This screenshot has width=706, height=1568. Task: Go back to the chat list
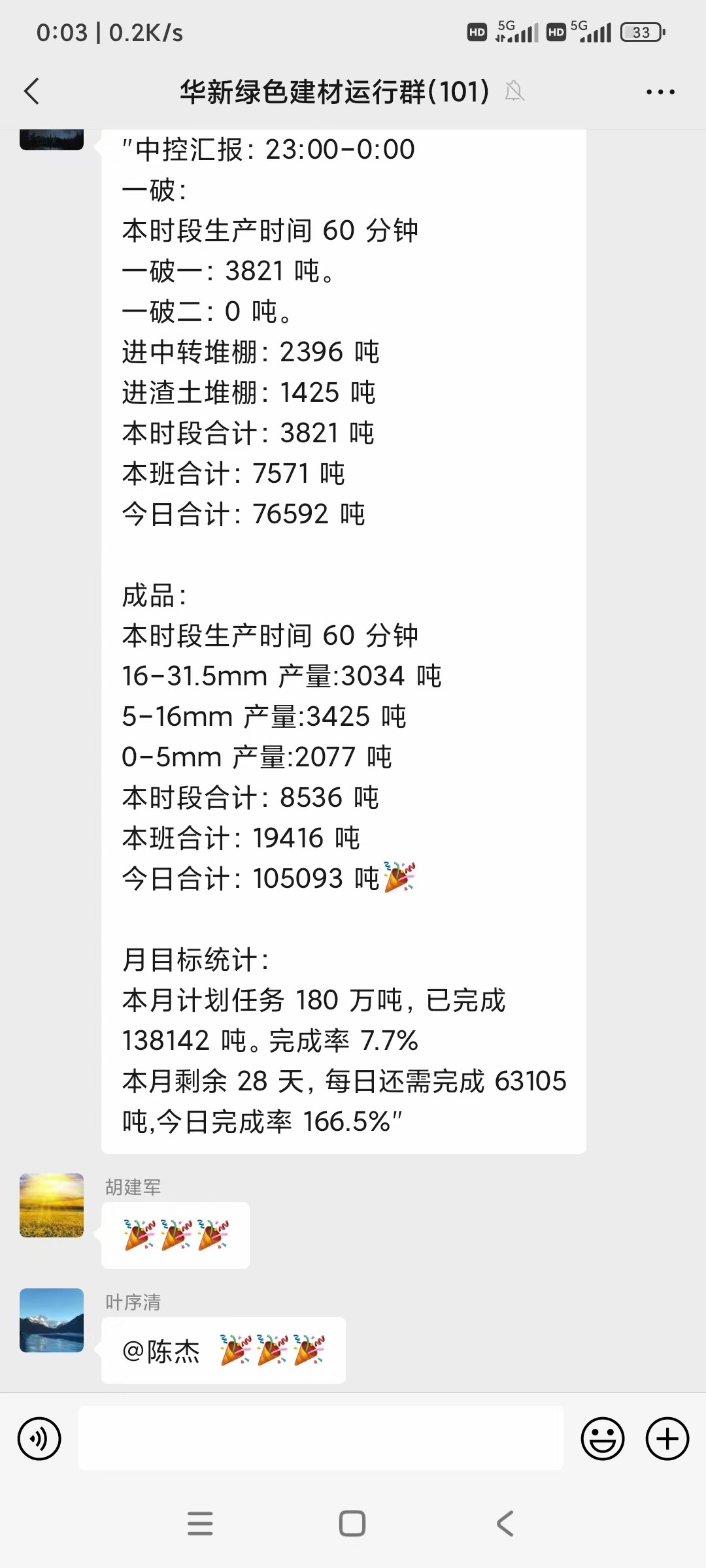[x=33, y=91]
